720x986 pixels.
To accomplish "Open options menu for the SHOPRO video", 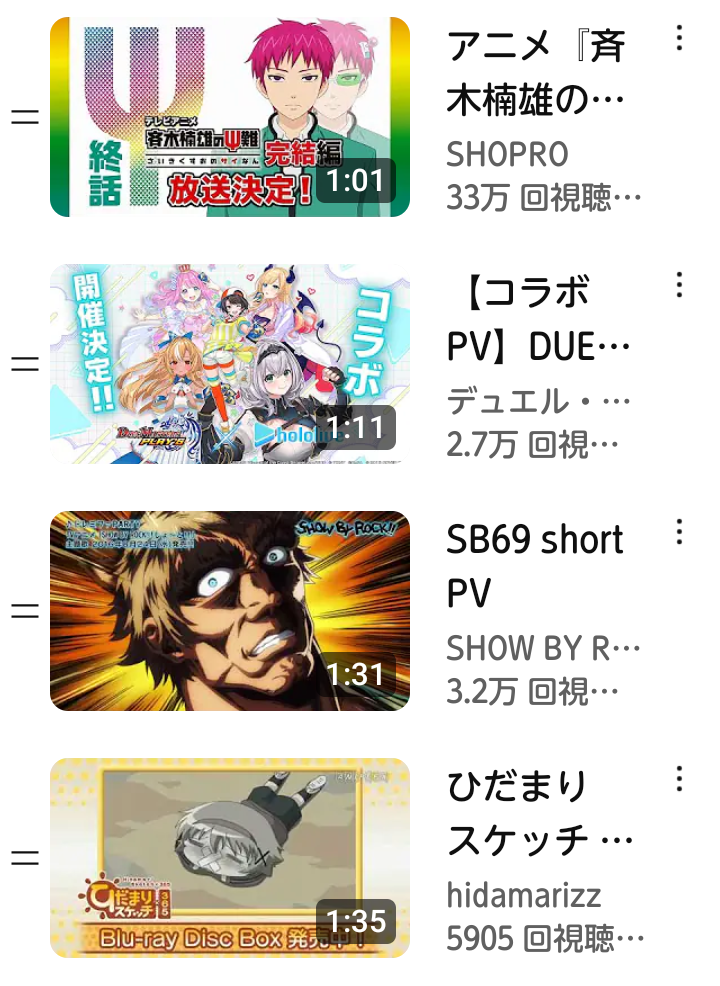I will click(679, 39).
